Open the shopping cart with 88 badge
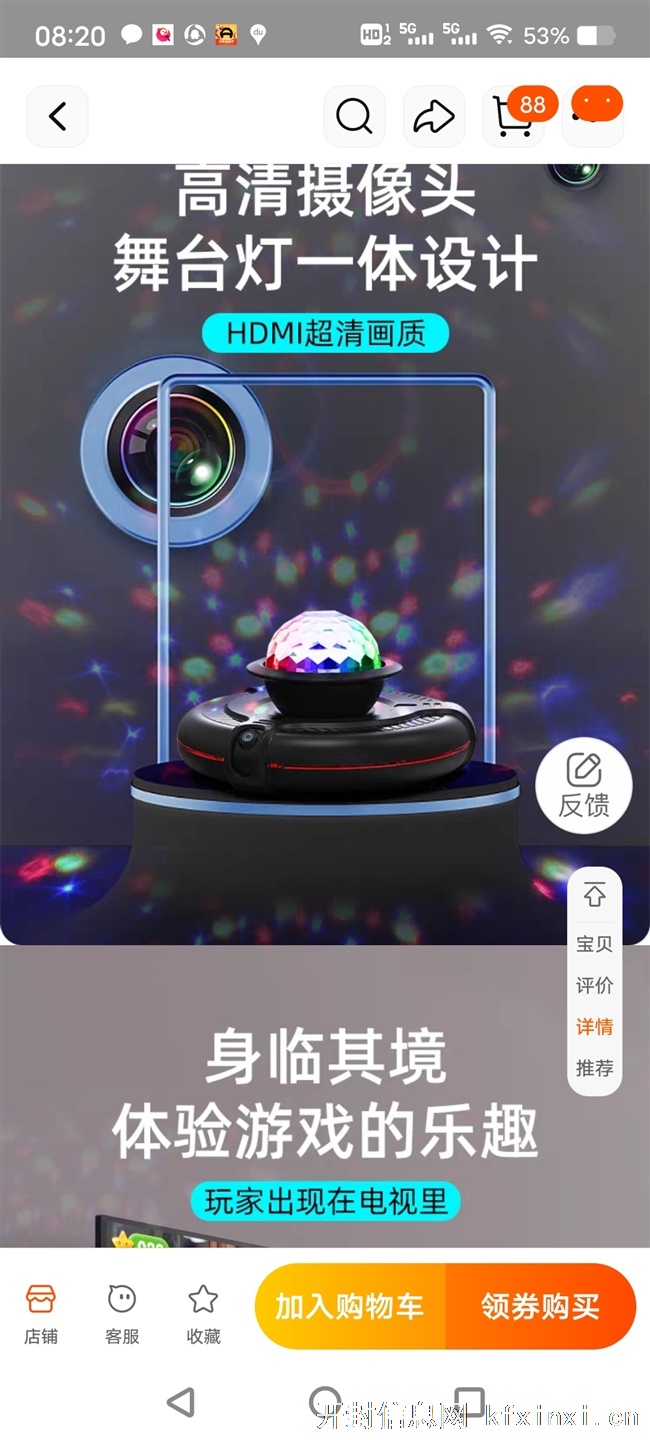Viewport: 650px width, 1440px height. (513, 117)
